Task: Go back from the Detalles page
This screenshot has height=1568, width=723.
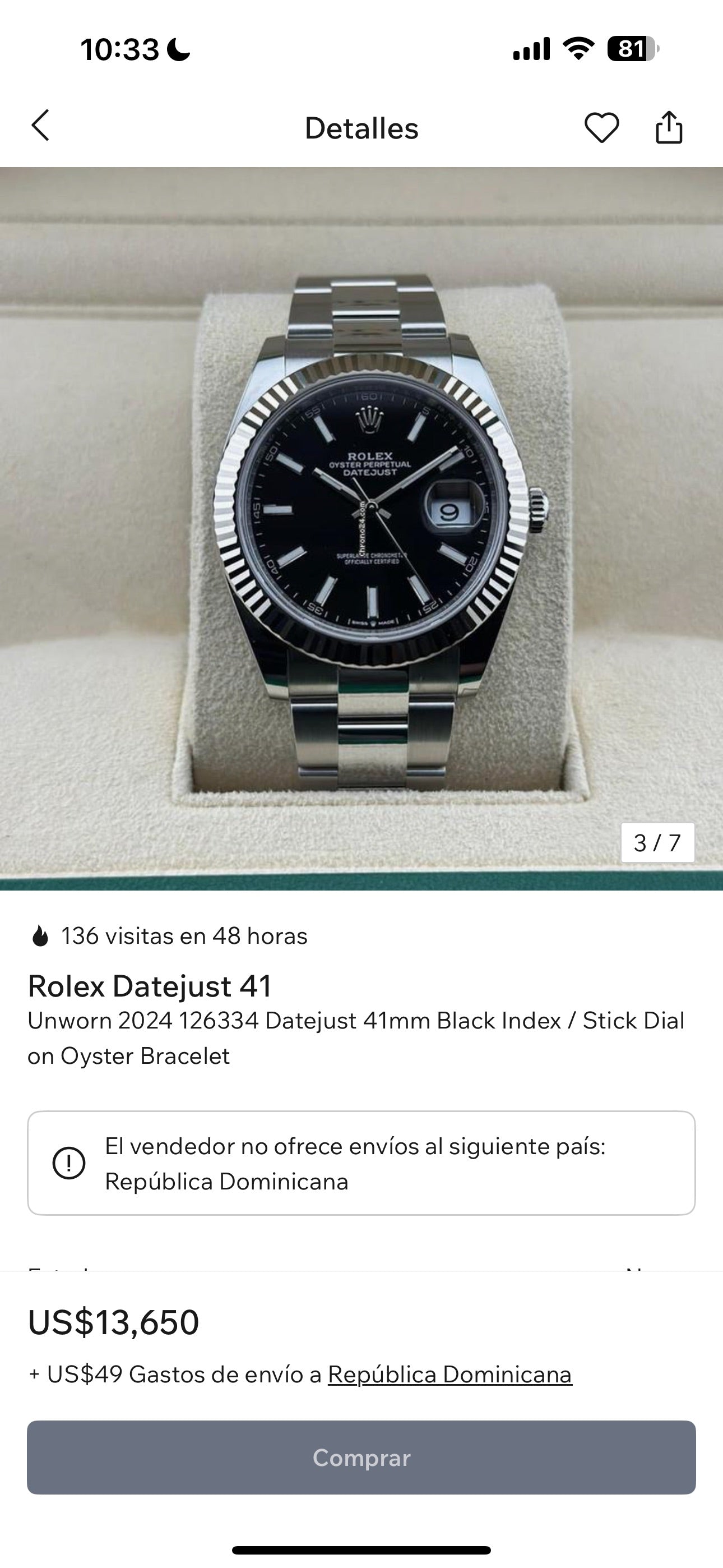Action: 40,126
